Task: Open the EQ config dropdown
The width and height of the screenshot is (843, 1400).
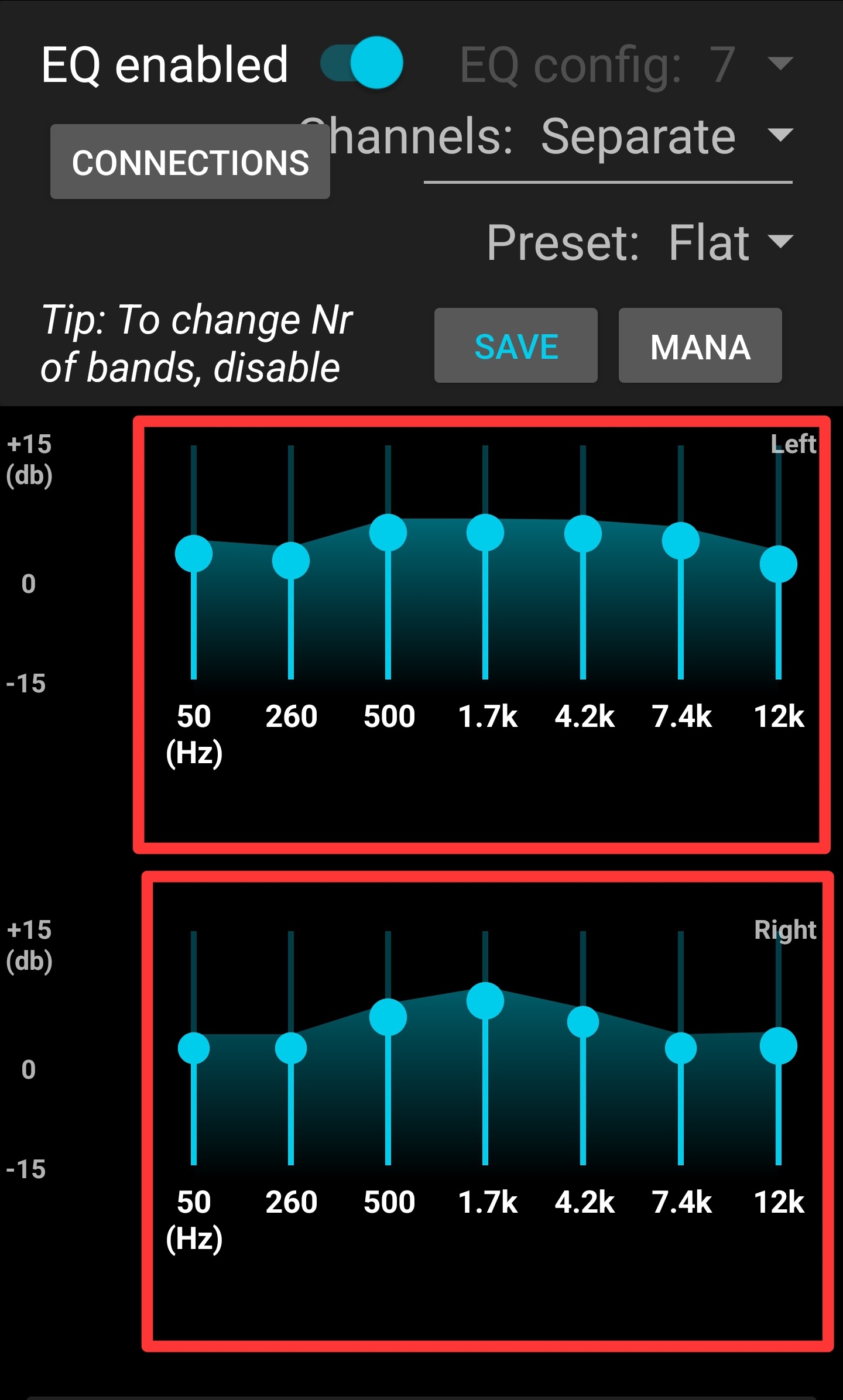Action: tap(626, 64)
